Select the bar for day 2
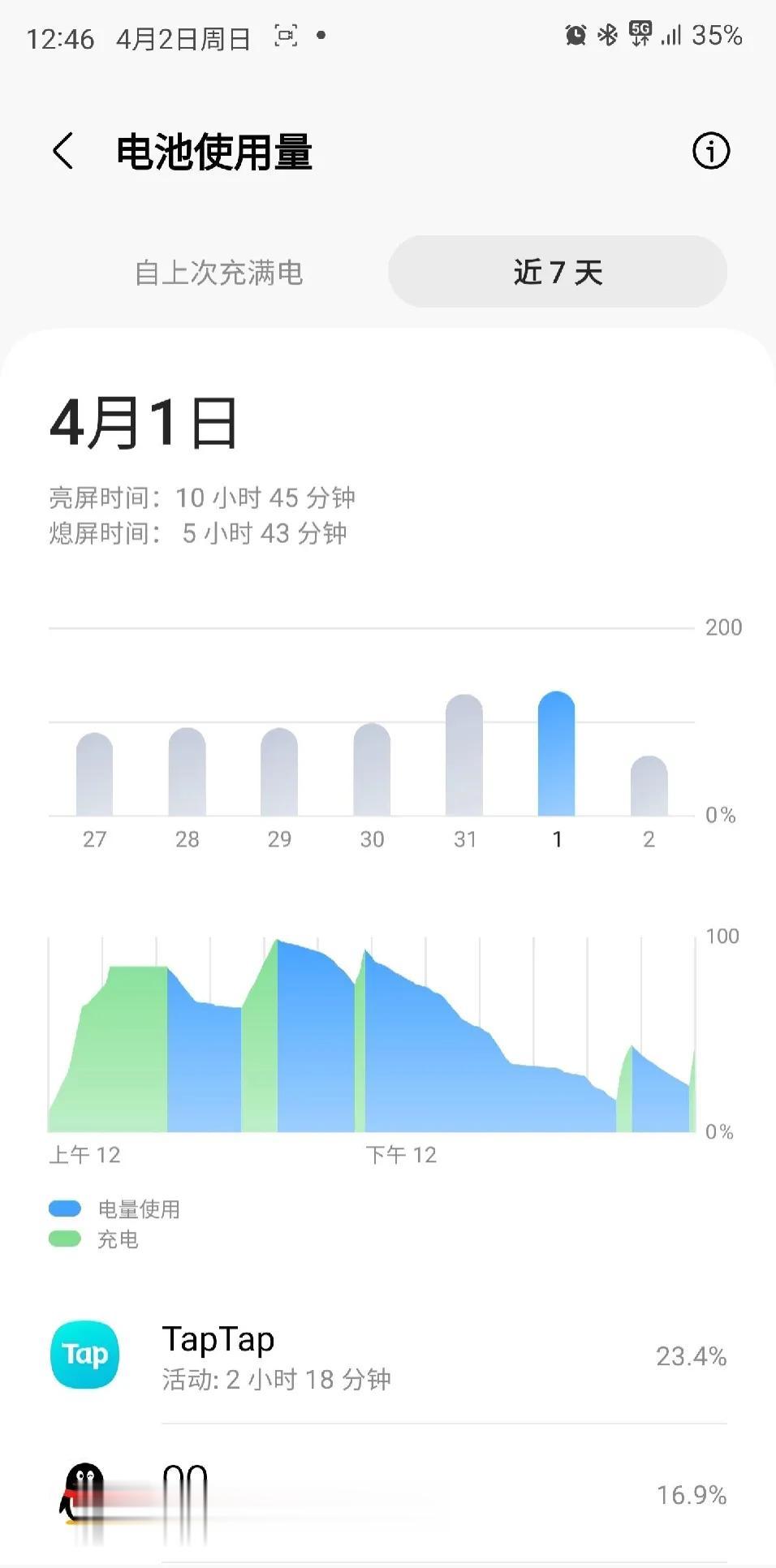The width and height of the screenshot is (776, 1568). (649, 786)
